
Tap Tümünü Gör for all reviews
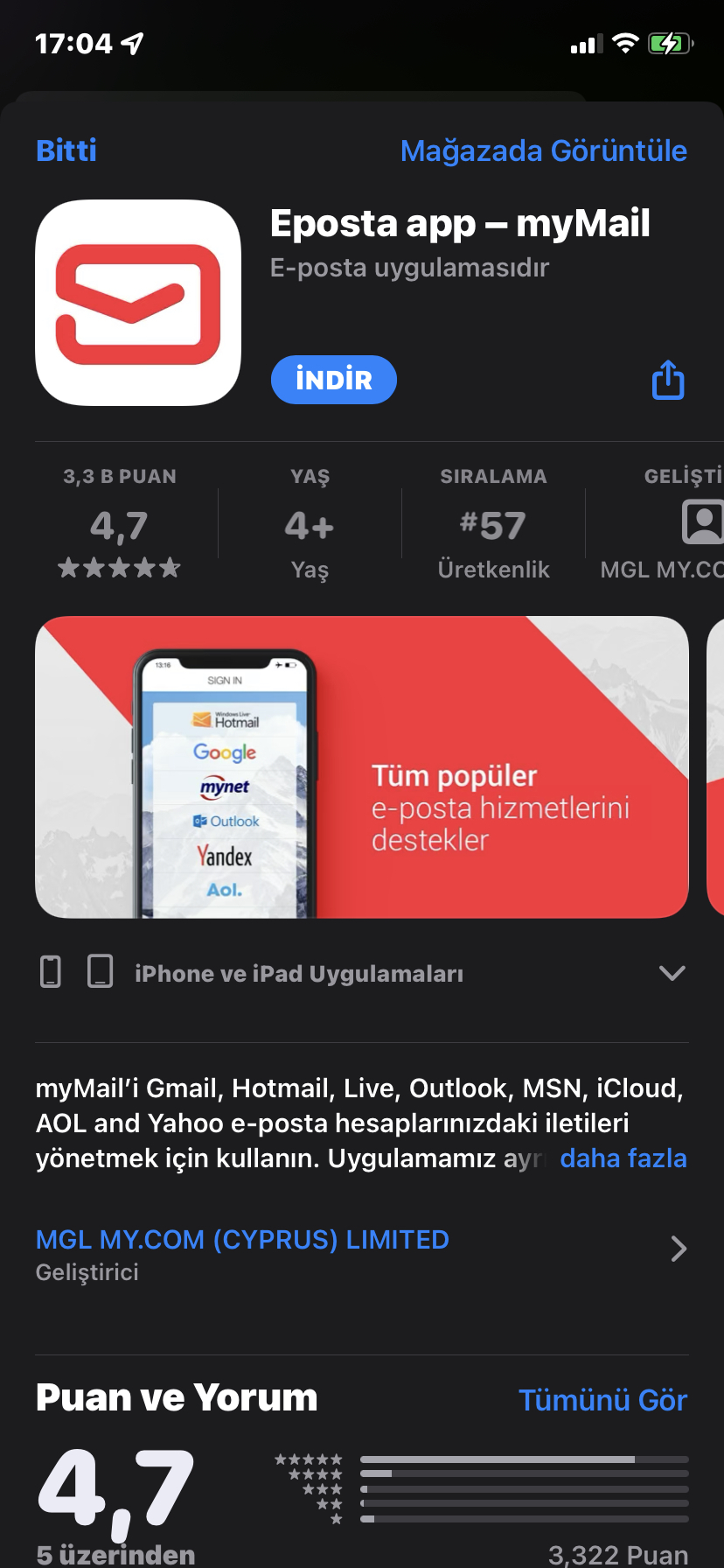coord(602,1400)
